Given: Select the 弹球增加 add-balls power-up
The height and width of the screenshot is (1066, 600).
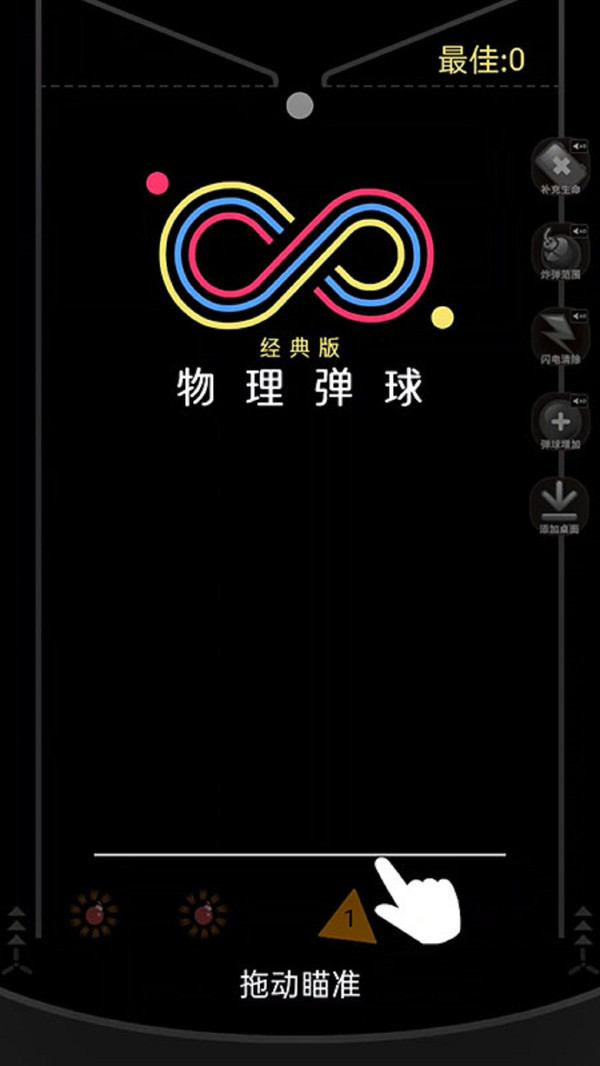Looking at the screenshot, I should tap(559, 421).
